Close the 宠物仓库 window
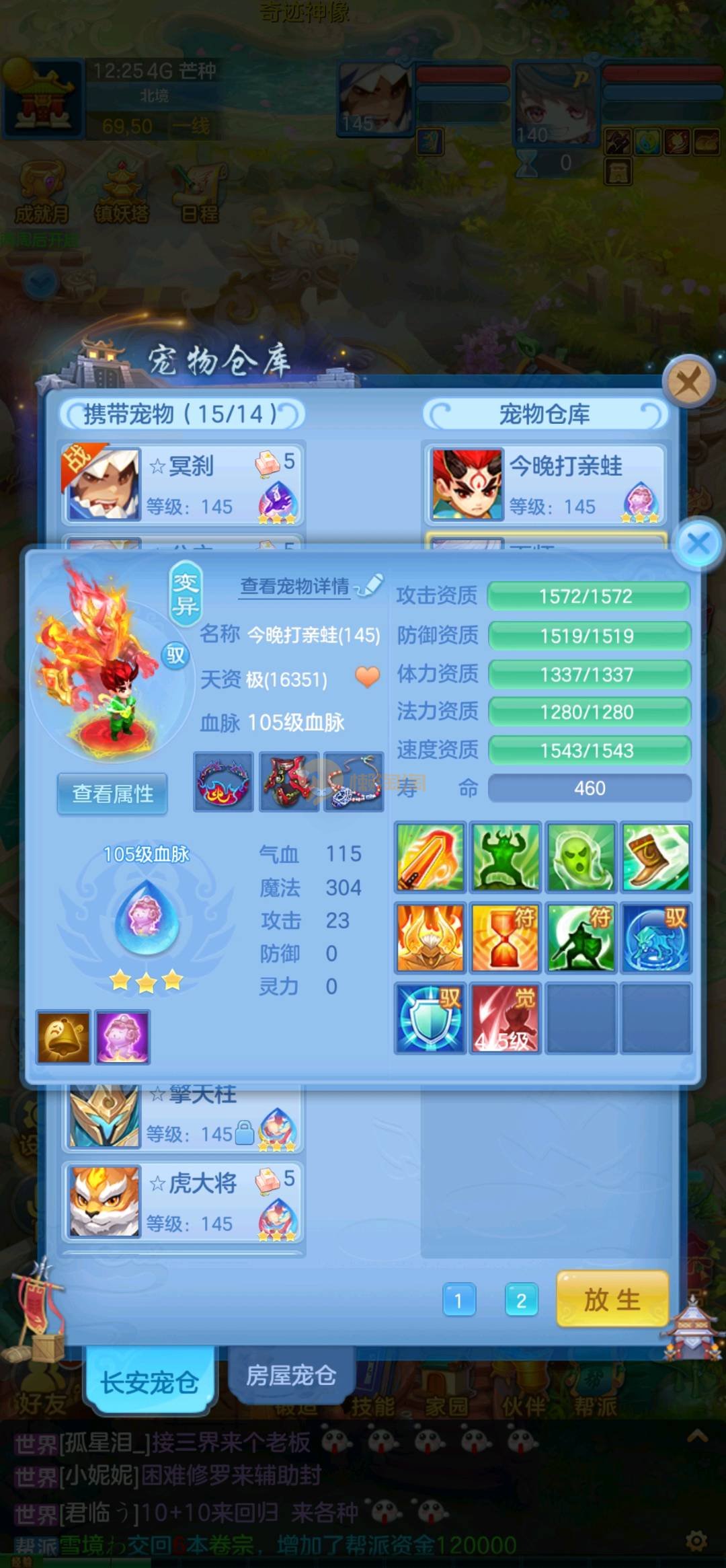The width and height of the screenshot is (726, 1568). click(x=688, y=383)
